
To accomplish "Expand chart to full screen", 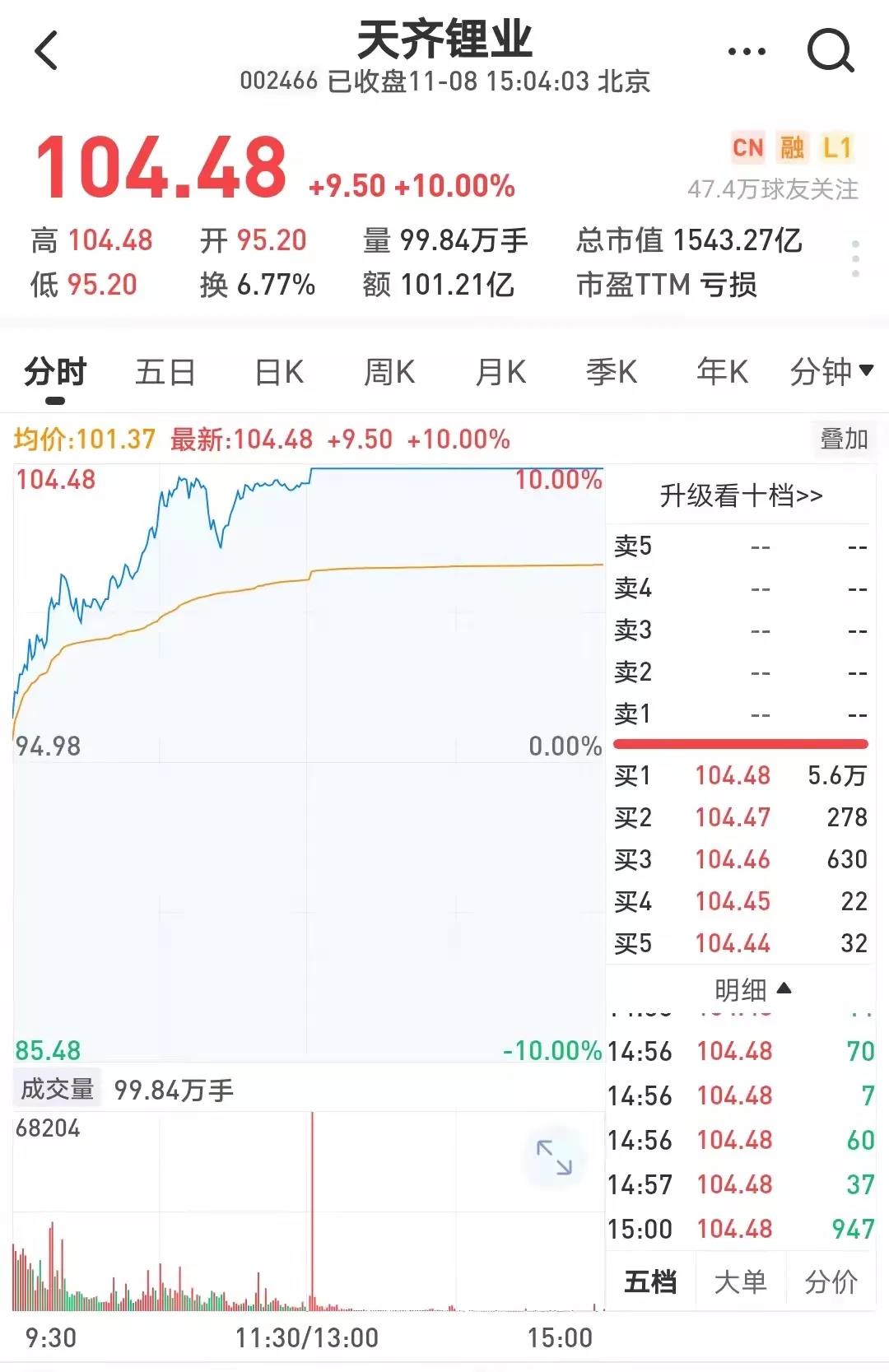I will click(554, 1156).
